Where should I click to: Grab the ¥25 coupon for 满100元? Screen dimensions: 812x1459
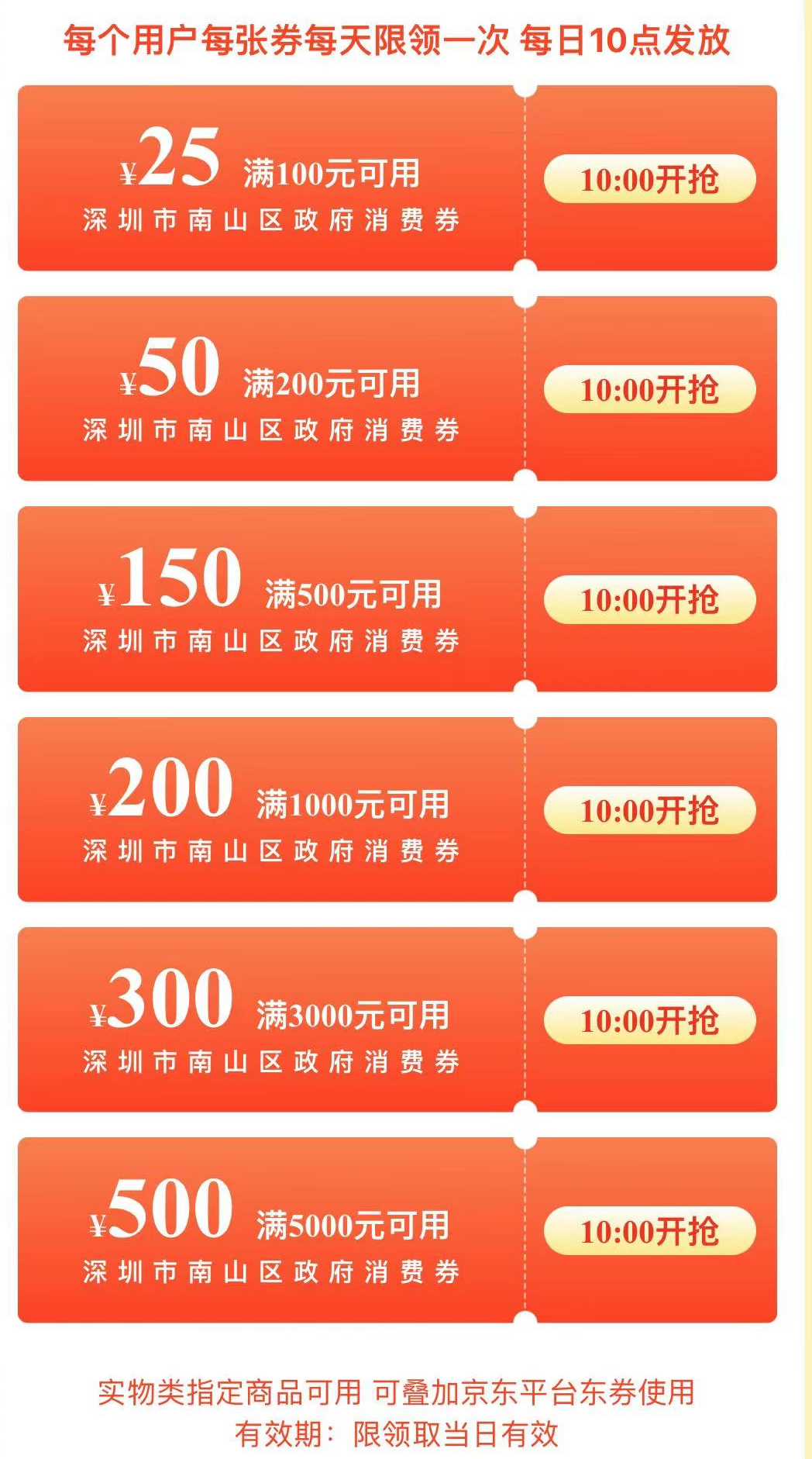pos(649,179)
